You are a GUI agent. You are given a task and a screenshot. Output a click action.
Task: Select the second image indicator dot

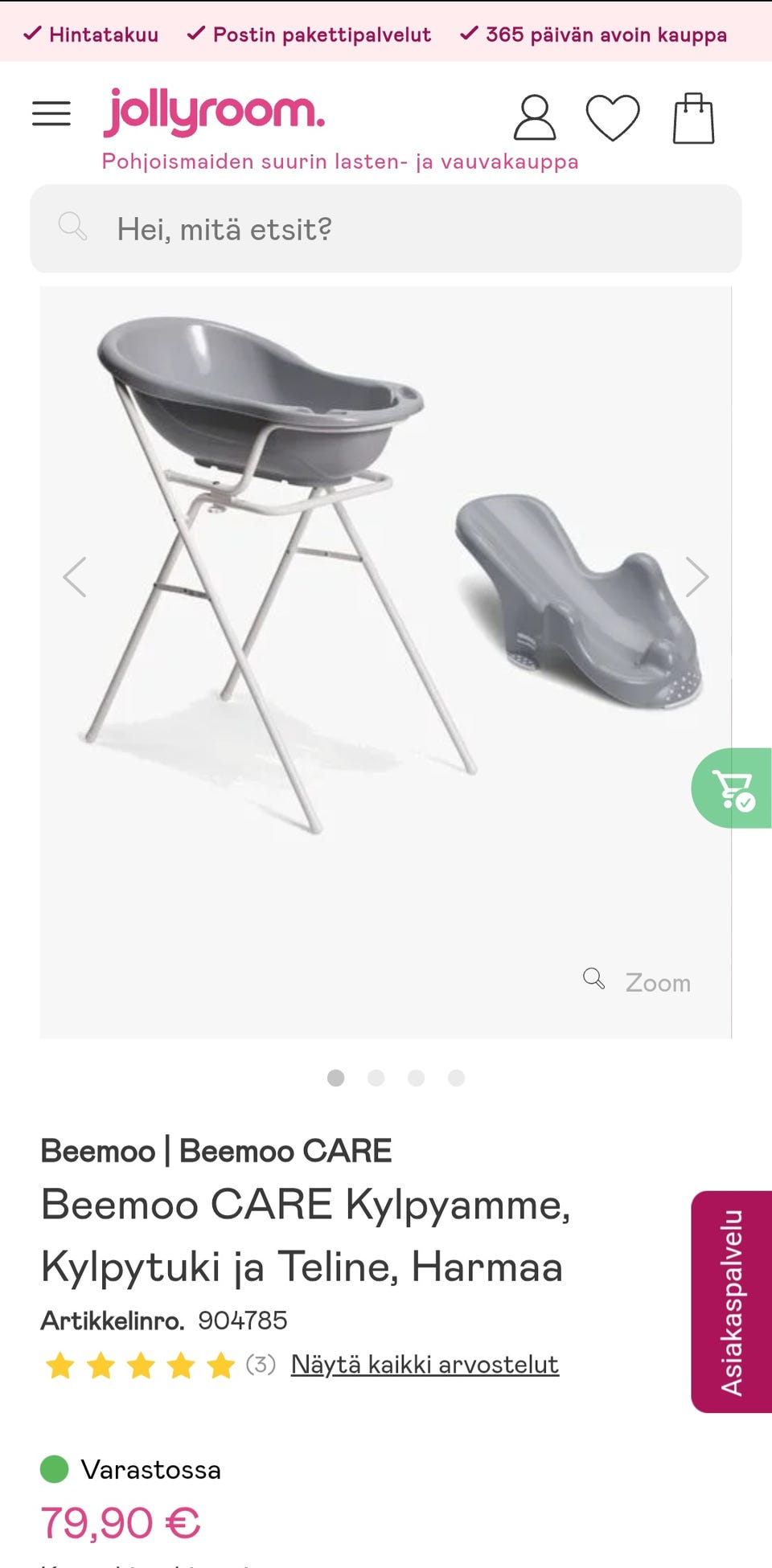(x=376, y=1078)
